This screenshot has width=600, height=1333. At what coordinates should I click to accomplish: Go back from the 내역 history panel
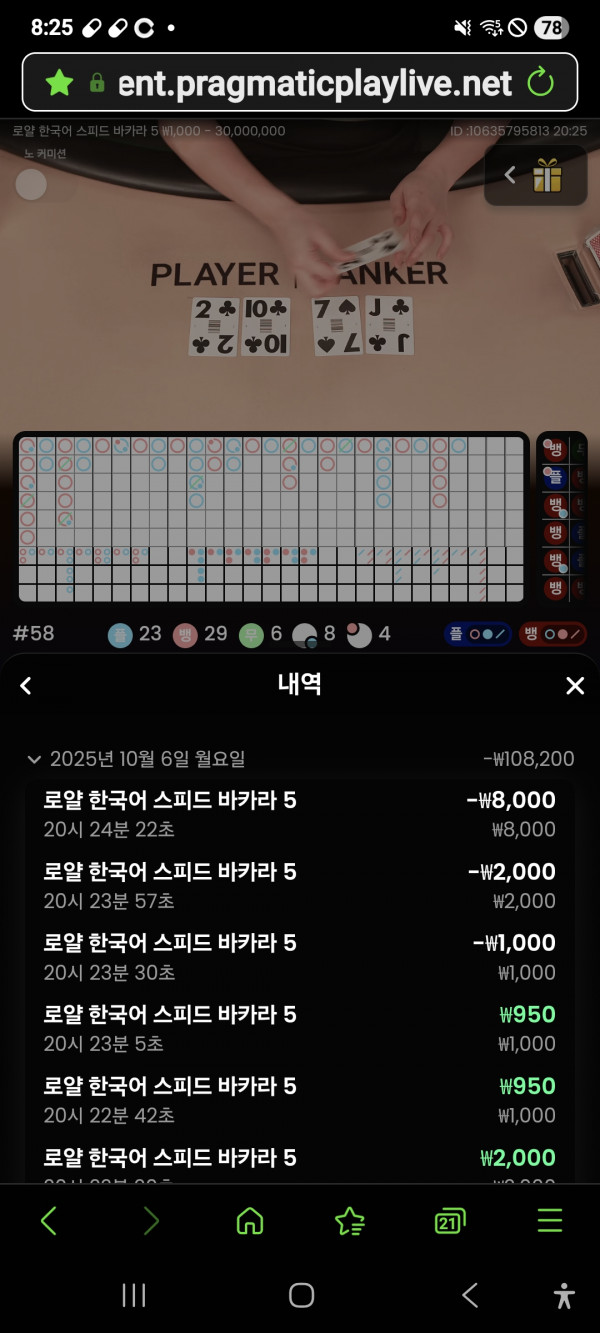[26, 685]
